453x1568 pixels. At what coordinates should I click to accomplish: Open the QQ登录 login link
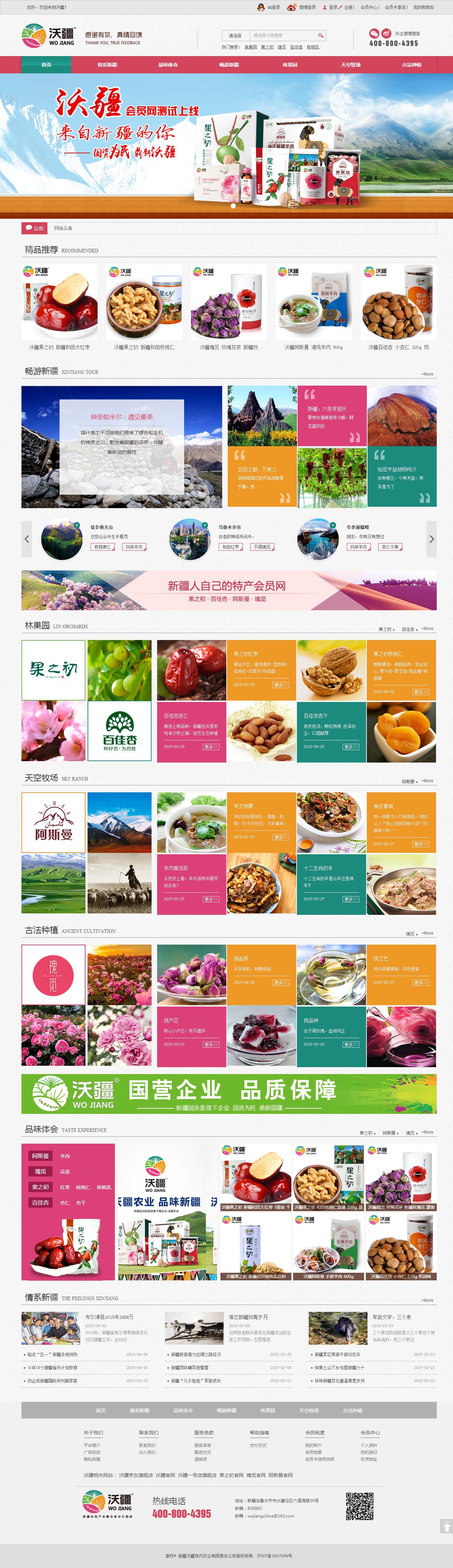[x=273, y=7]
